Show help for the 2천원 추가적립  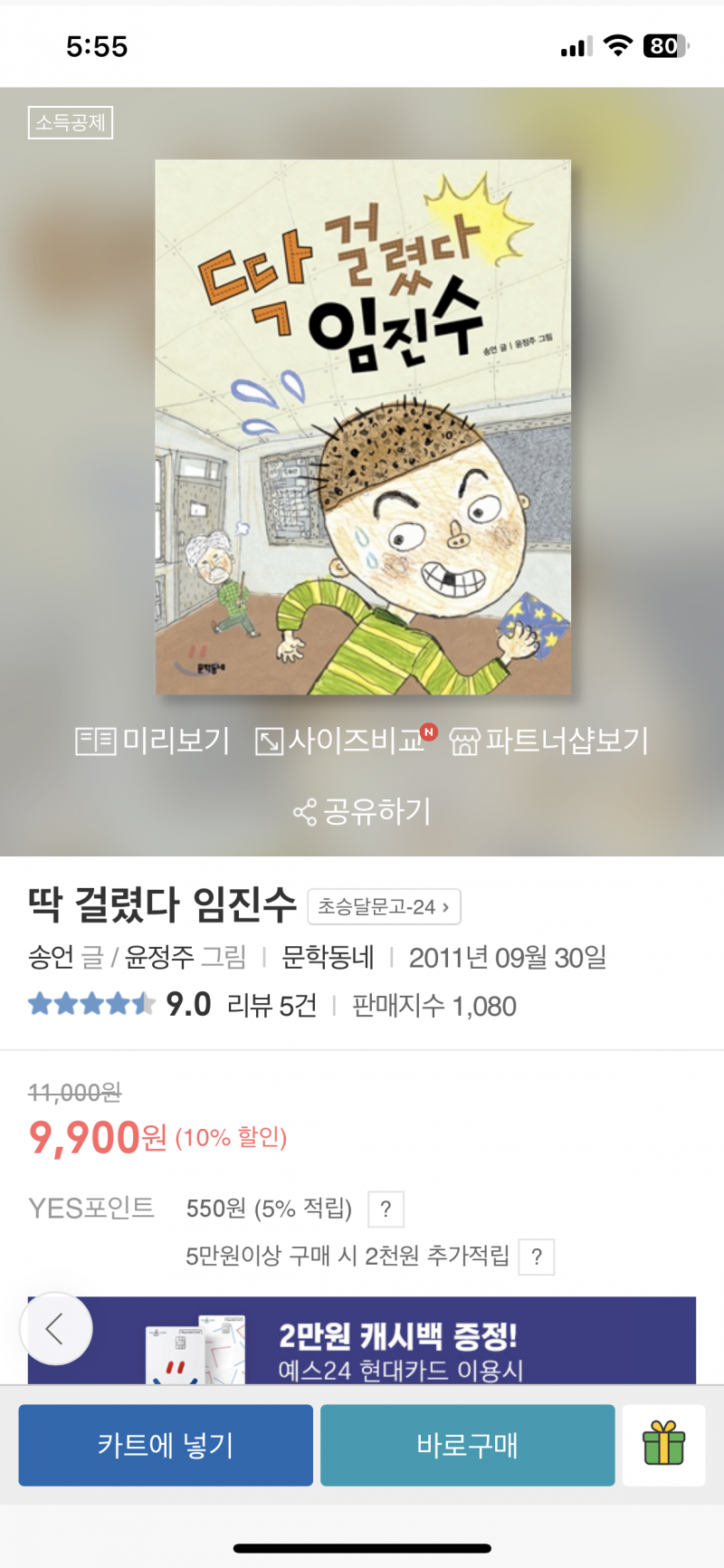coord(536,1257)
